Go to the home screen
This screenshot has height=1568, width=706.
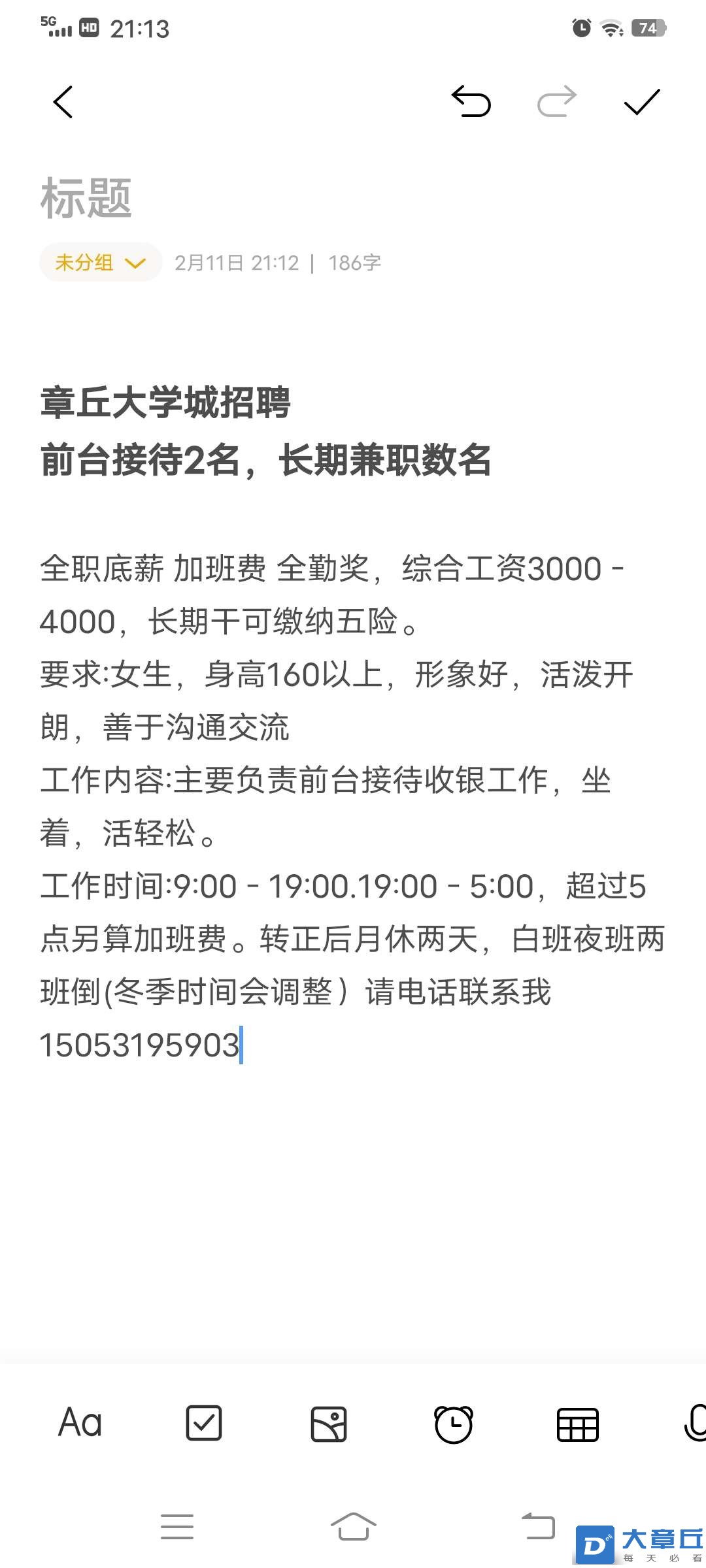353,1527
